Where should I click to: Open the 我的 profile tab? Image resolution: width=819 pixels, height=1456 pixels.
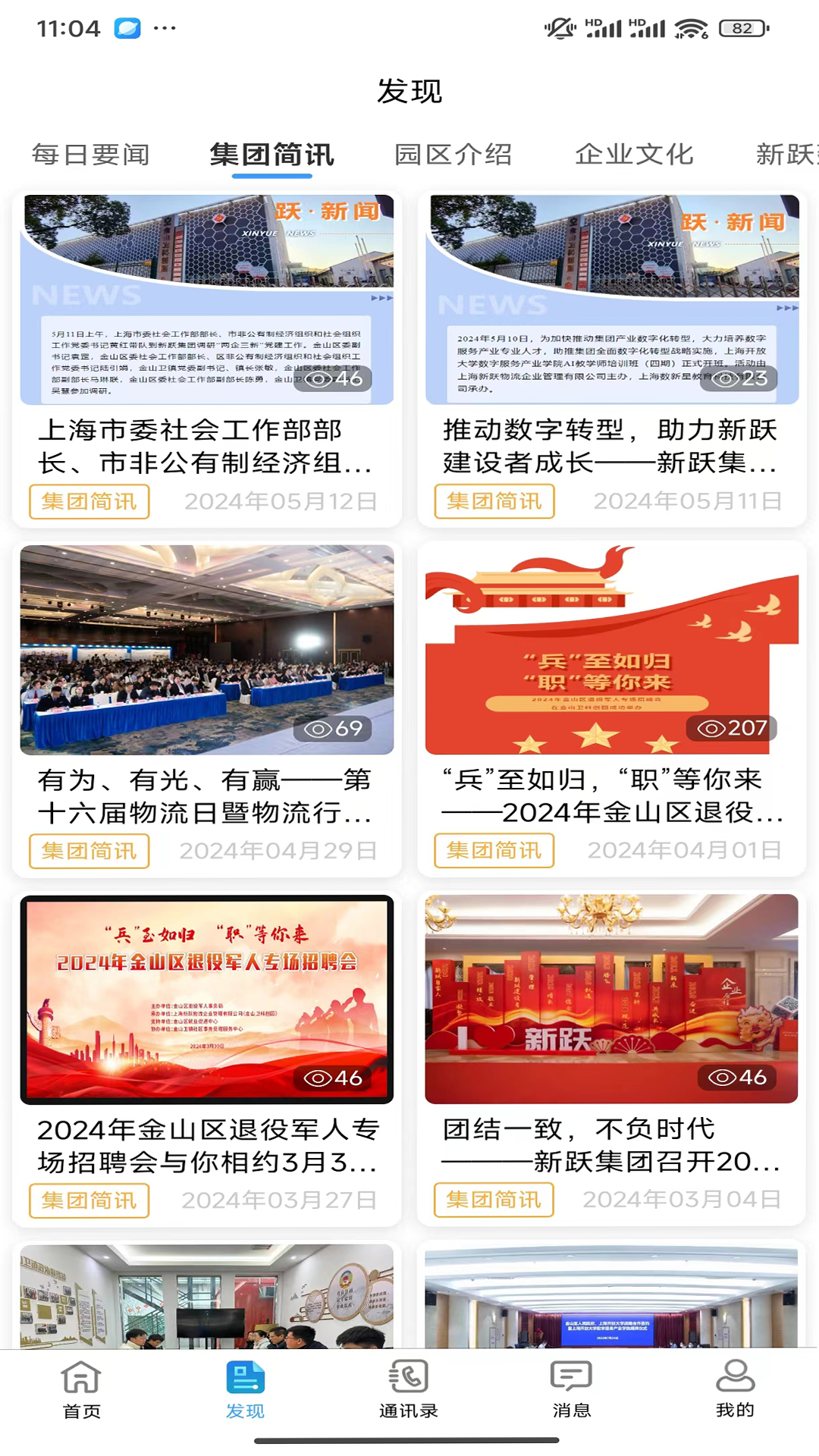(735, 1389)
